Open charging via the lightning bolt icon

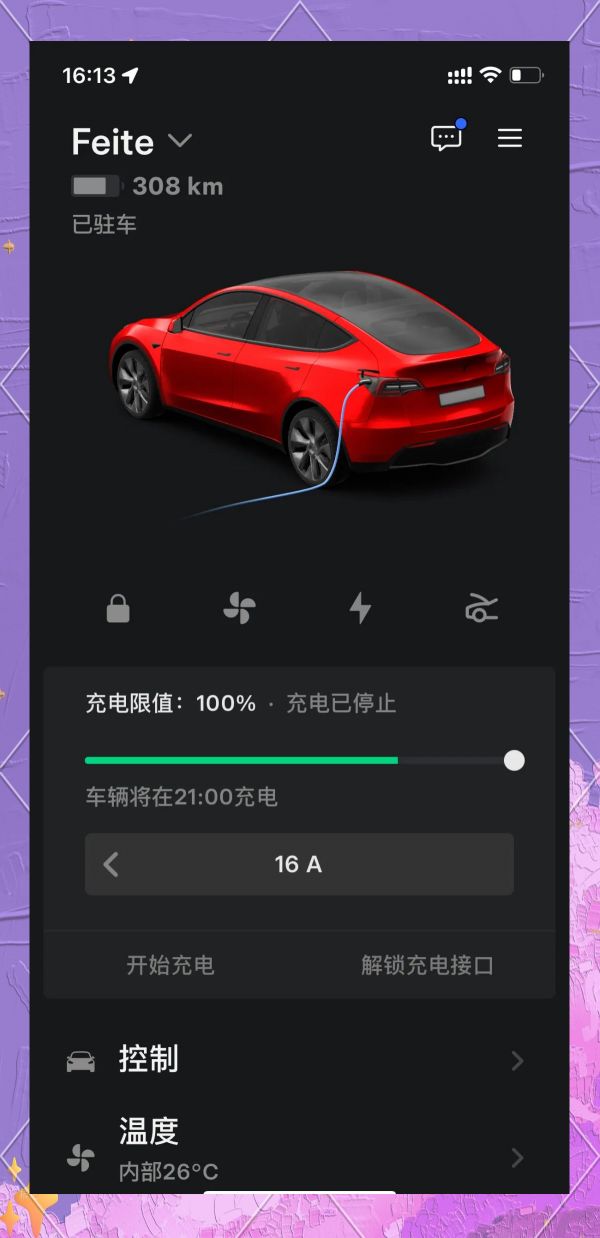click(360, 608)
